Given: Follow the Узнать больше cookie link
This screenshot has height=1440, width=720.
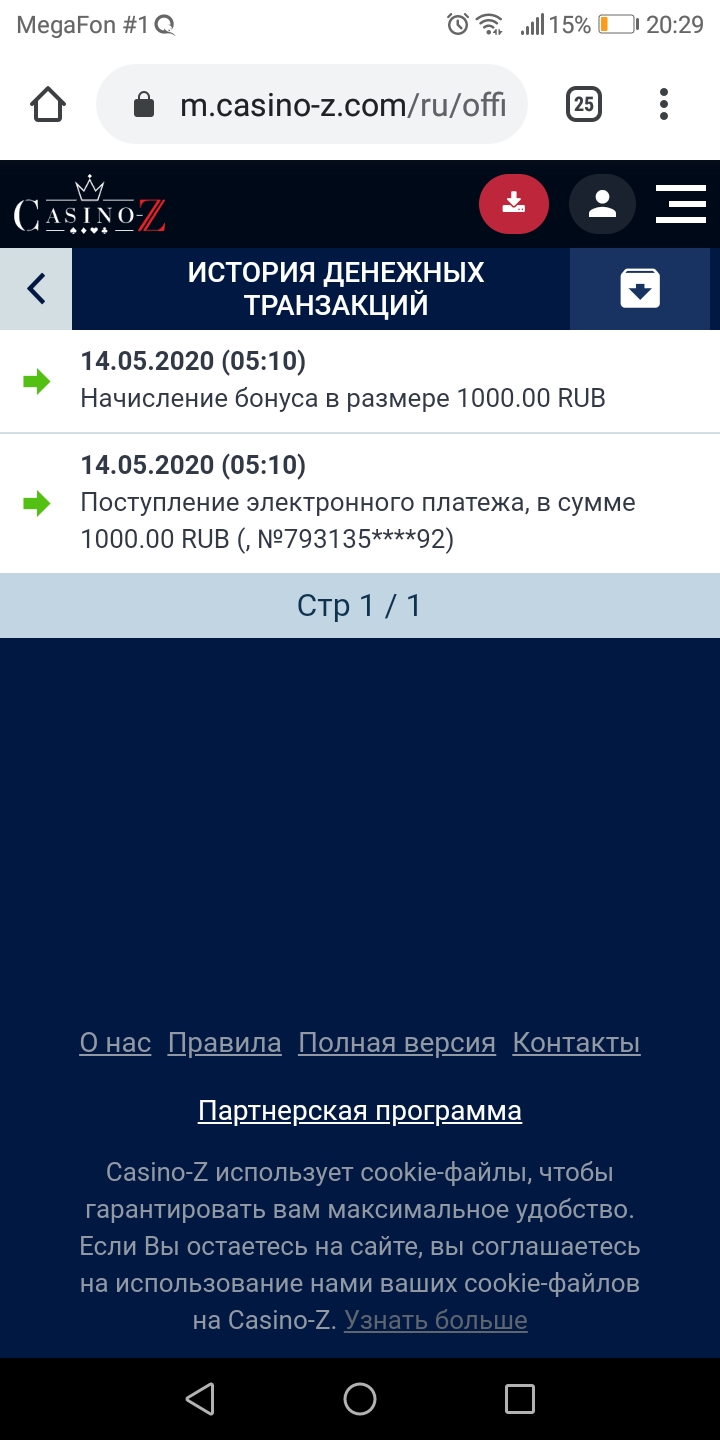Looking at the screenshot, I should (436, 1320).
